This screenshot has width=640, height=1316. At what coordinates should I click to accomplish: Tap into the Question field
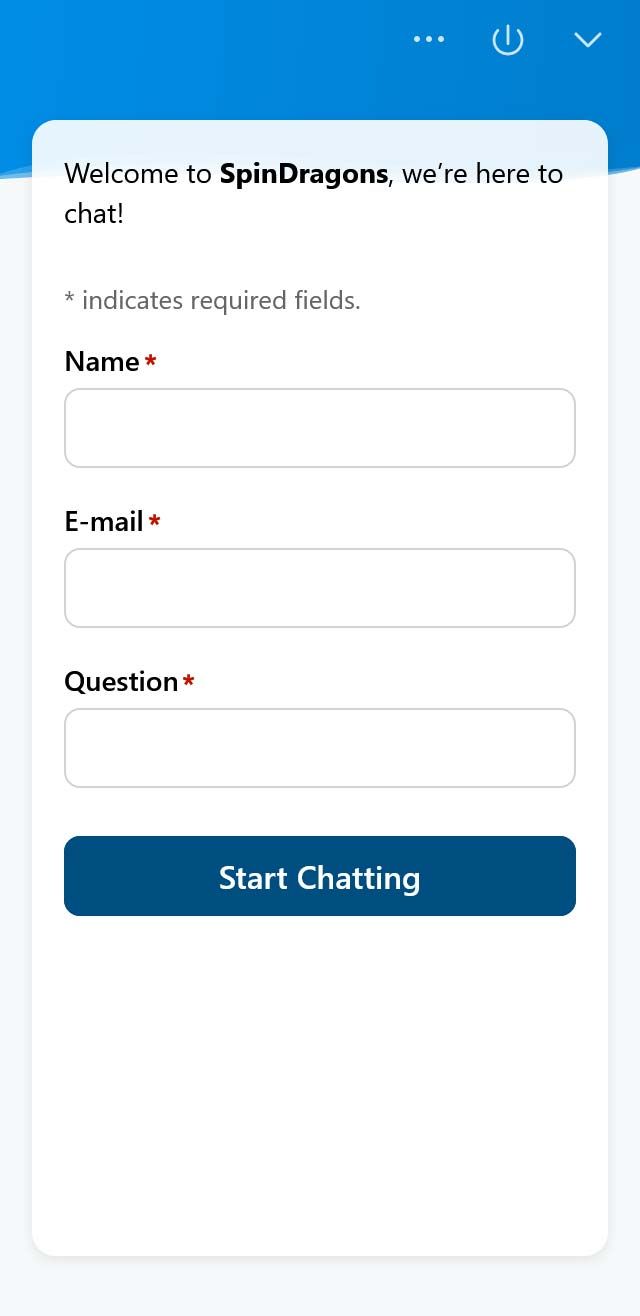[x=320, y=748]
